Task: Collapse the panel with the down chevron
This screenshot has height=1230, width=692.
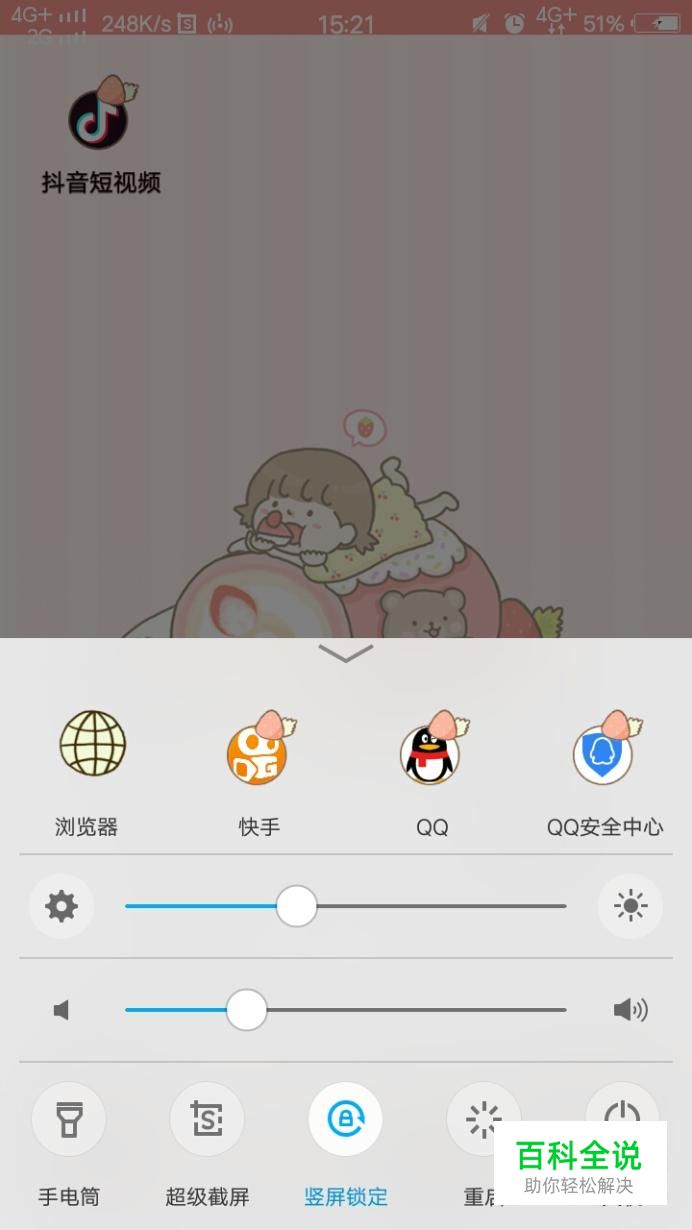Action: pyautogui.click(x=345, y=653)
